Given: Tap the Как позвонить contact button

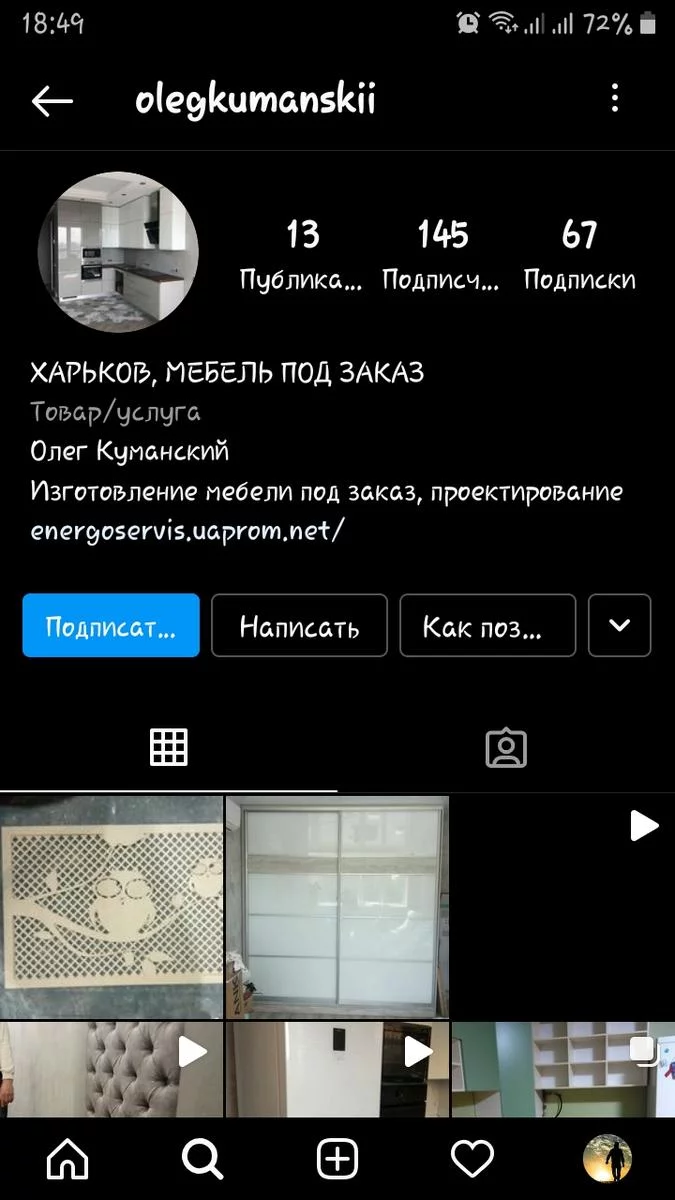Looking at the screenshot, I should point(487,626).
